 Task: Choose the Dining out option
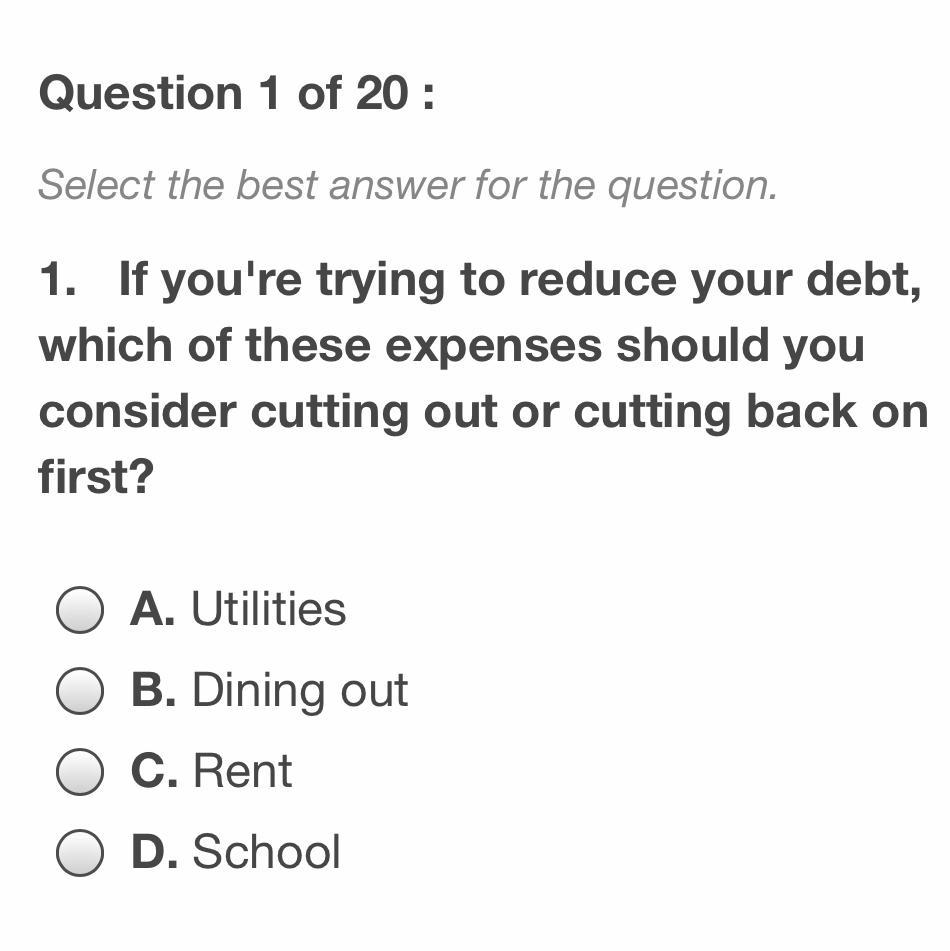click(x=80, y=691)
